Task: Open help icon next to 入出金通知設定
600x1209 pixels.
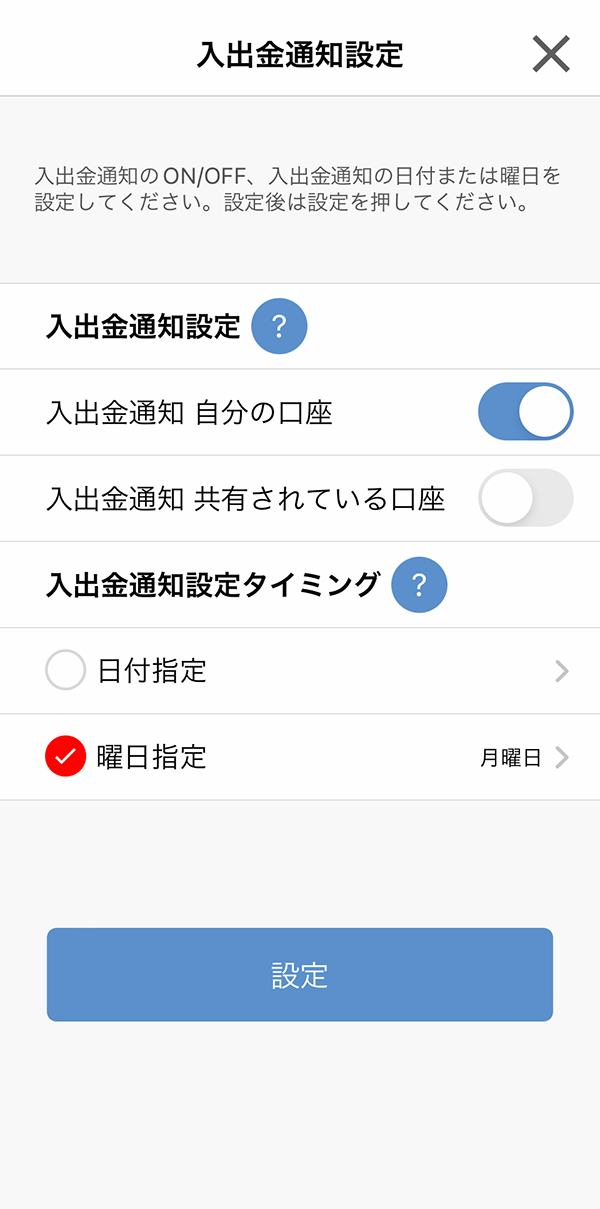Action: (x=279, y=326)
